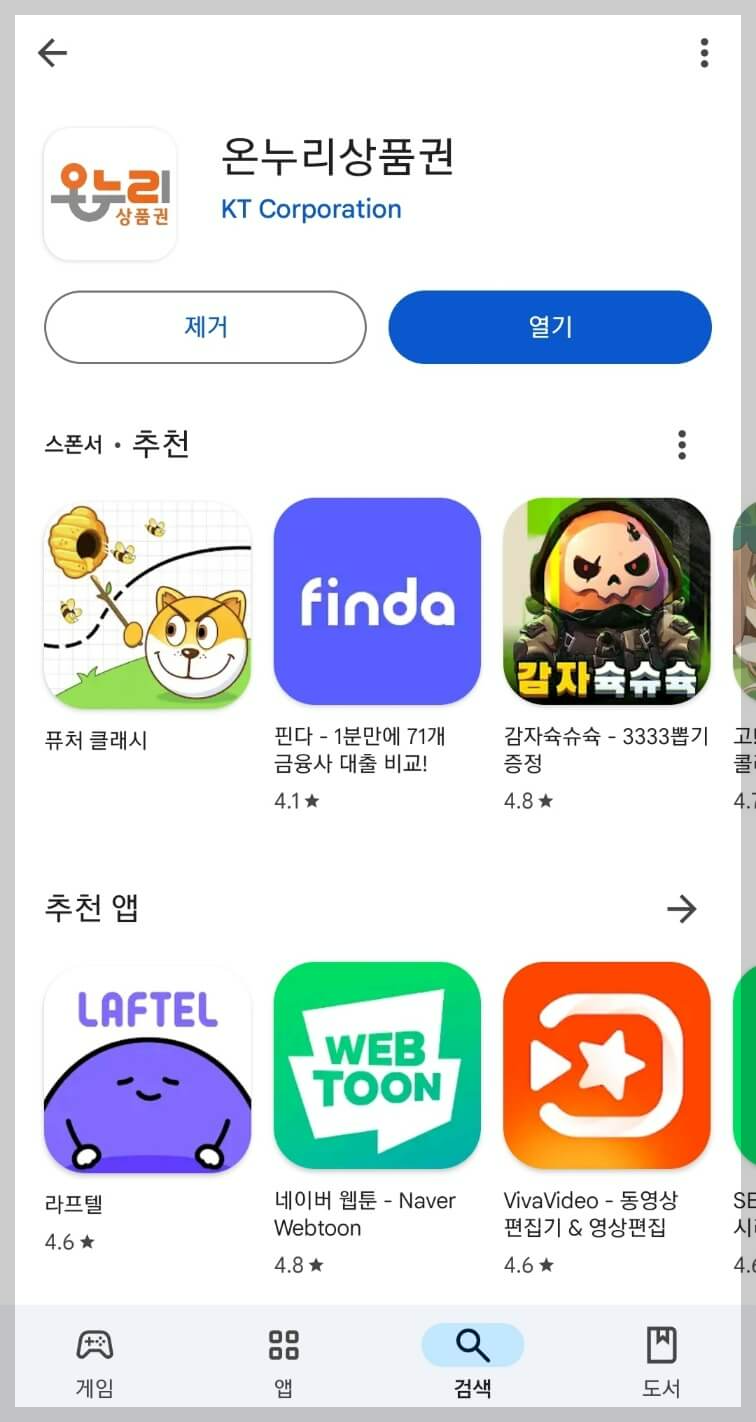Switch to the 게임 tab
Screen dimensions: 756x1422
[x=94, y=1360]
